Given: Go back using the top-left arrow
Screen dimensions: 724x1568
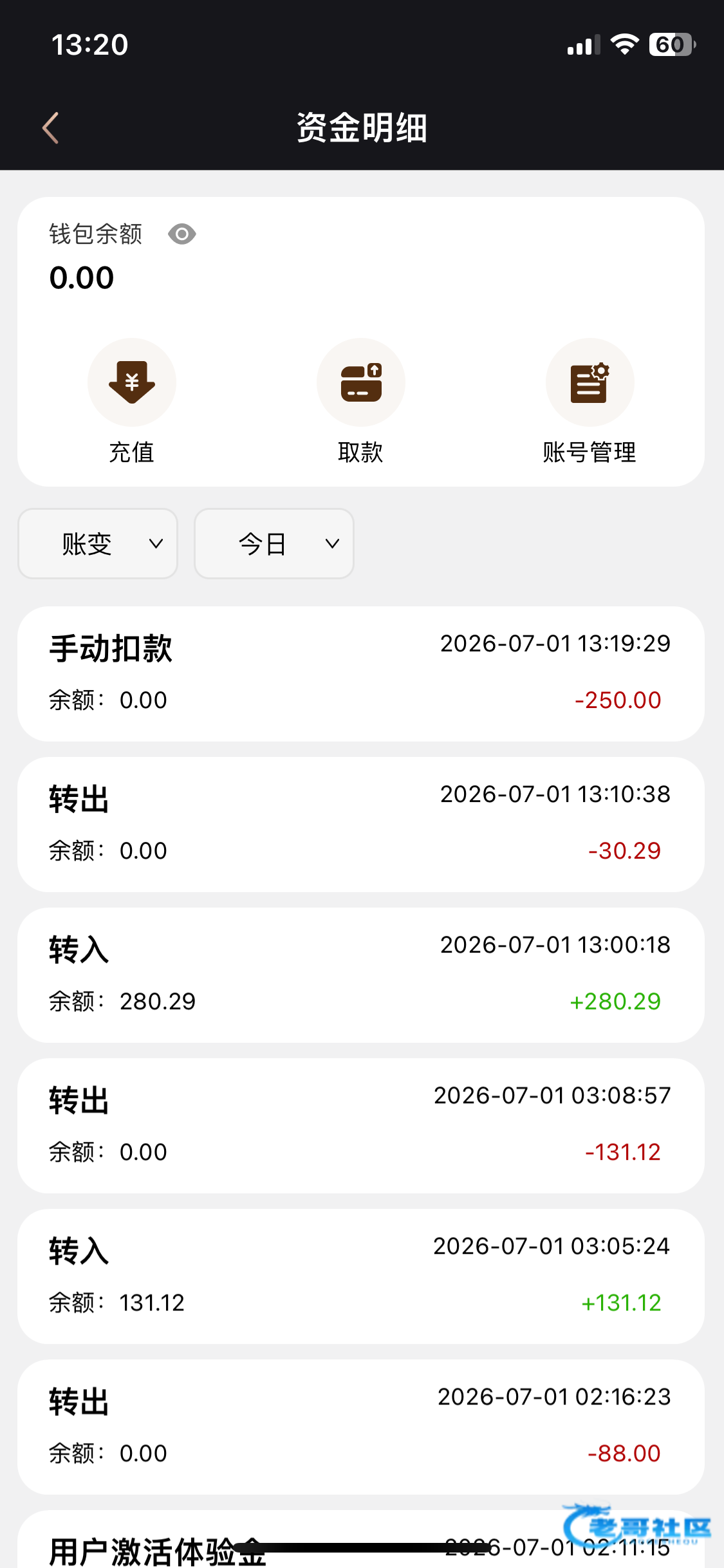Looking at the screenshot, I should (51, 127).
